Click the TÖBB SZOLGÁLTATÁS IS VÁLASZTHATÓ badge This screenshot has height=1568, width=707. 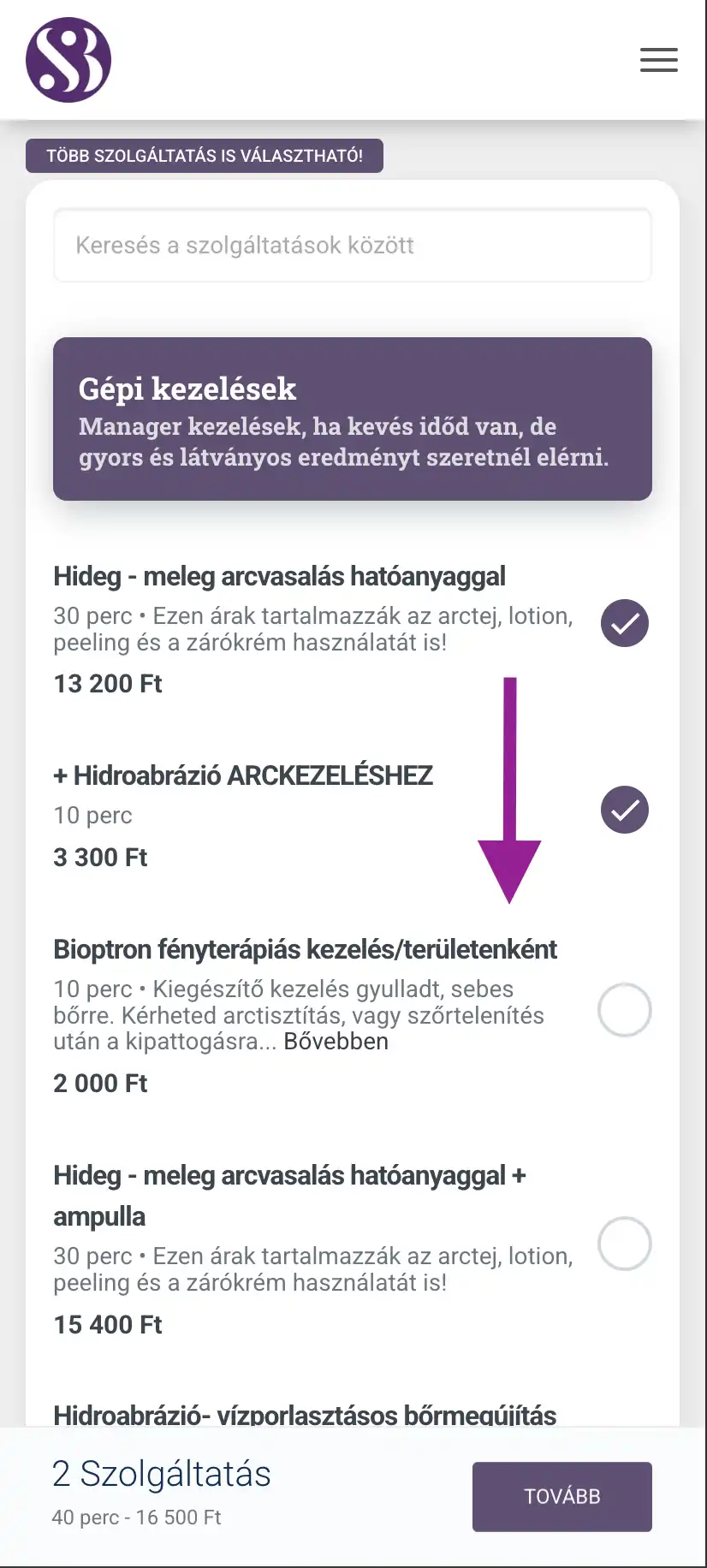204,156
